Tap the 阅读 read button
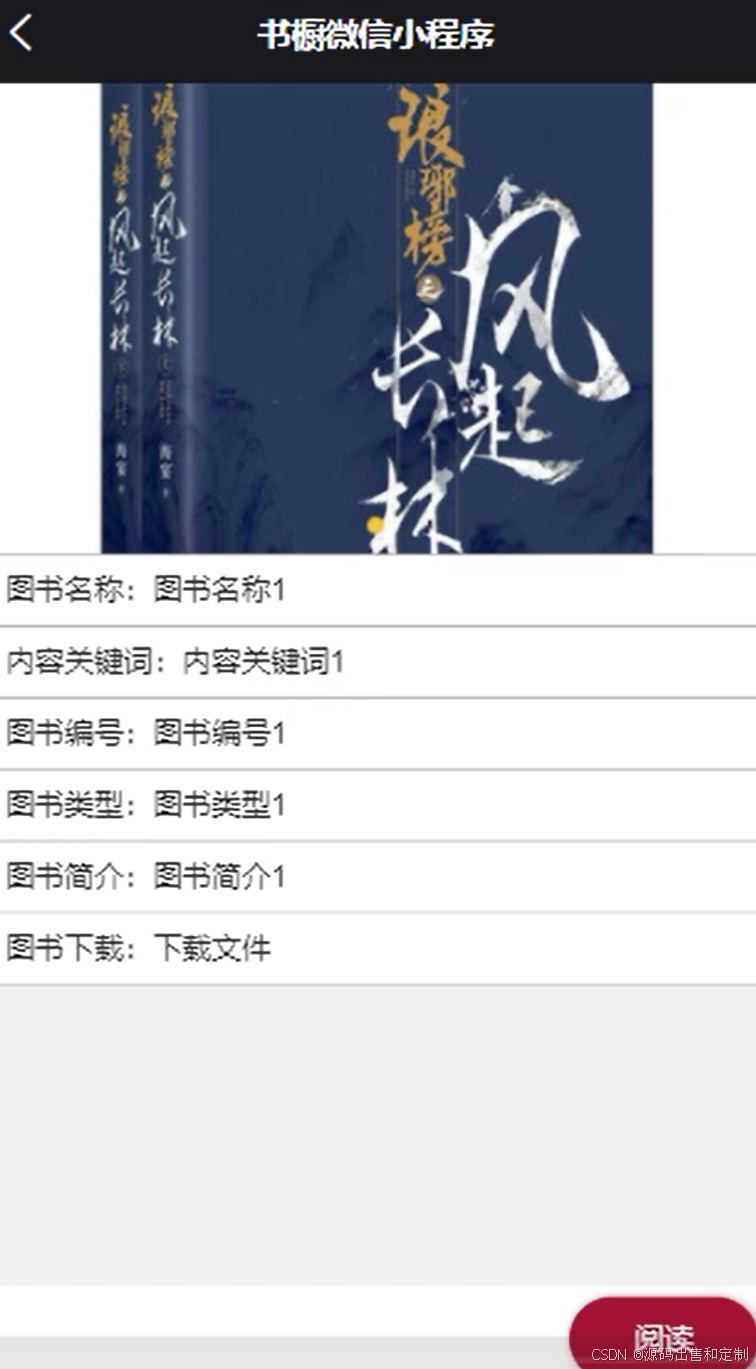Viewport: 756px width, 1369px height. [x=664, y=1334]
